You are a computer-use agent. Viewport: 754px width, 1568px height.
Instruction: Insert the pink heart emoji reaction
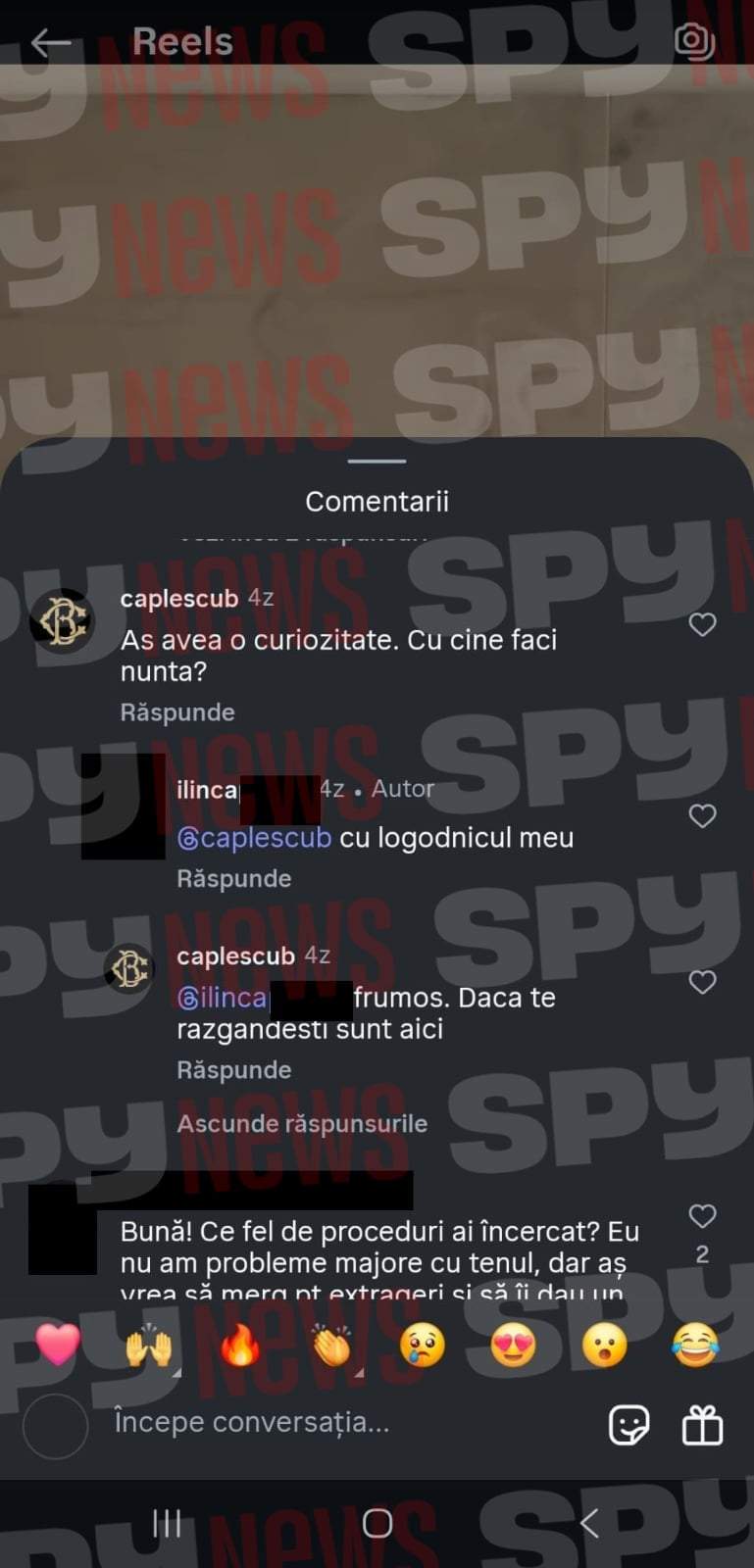tap(58, 1346)
